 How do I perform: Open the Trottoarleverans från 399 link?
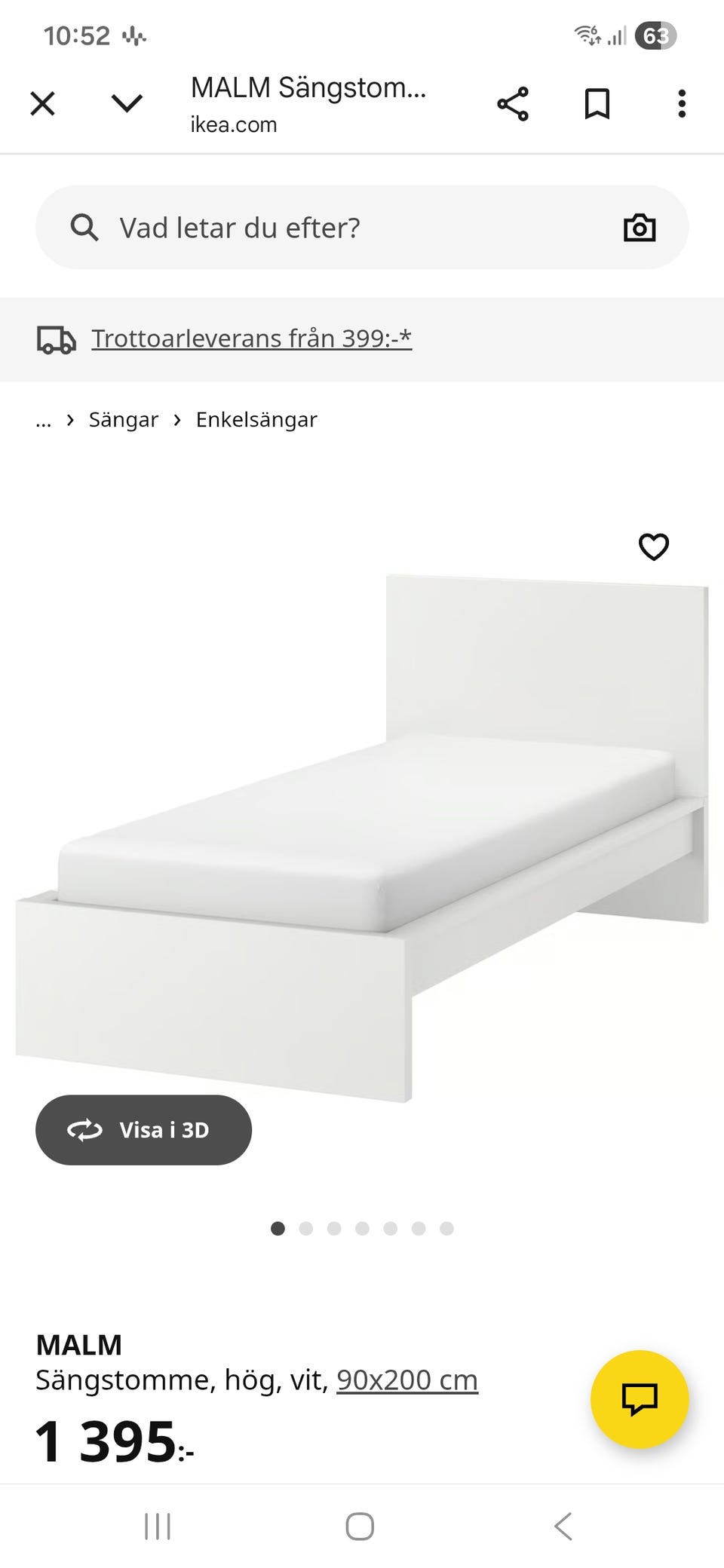(251, 338)
